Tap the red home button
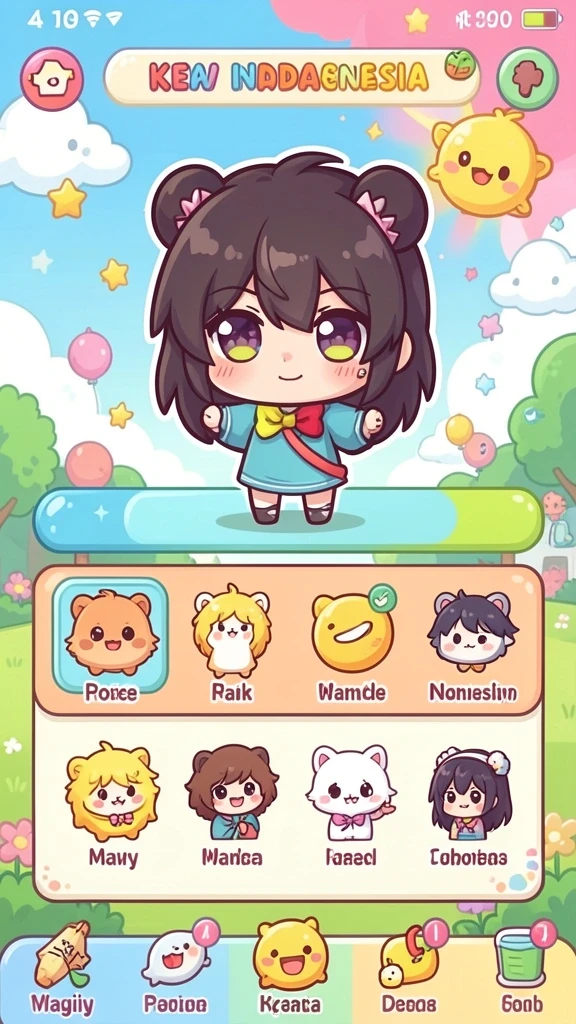The width and height of the screenshot is (576, 1024). 52,79
